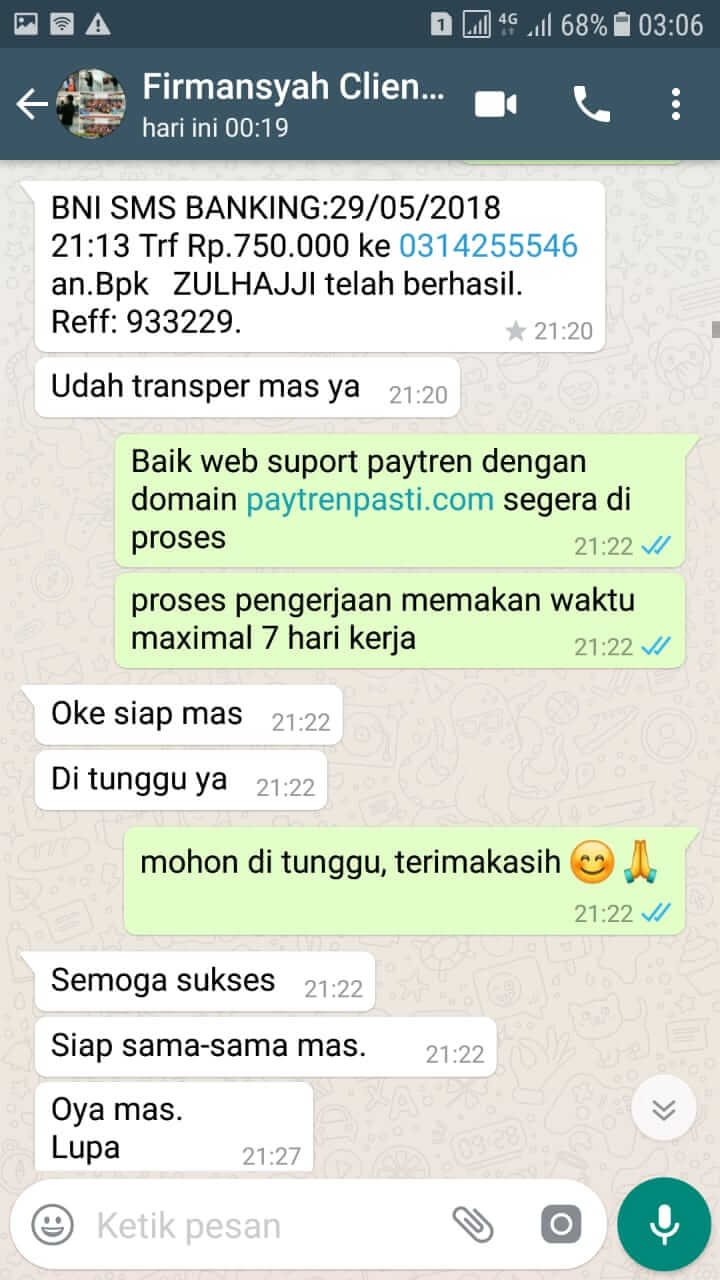The width and height of the screenshot is (720, 1280).
Task: Attach a file with the paperclip
Action: pyautogui.click(x=473, y=1224)
